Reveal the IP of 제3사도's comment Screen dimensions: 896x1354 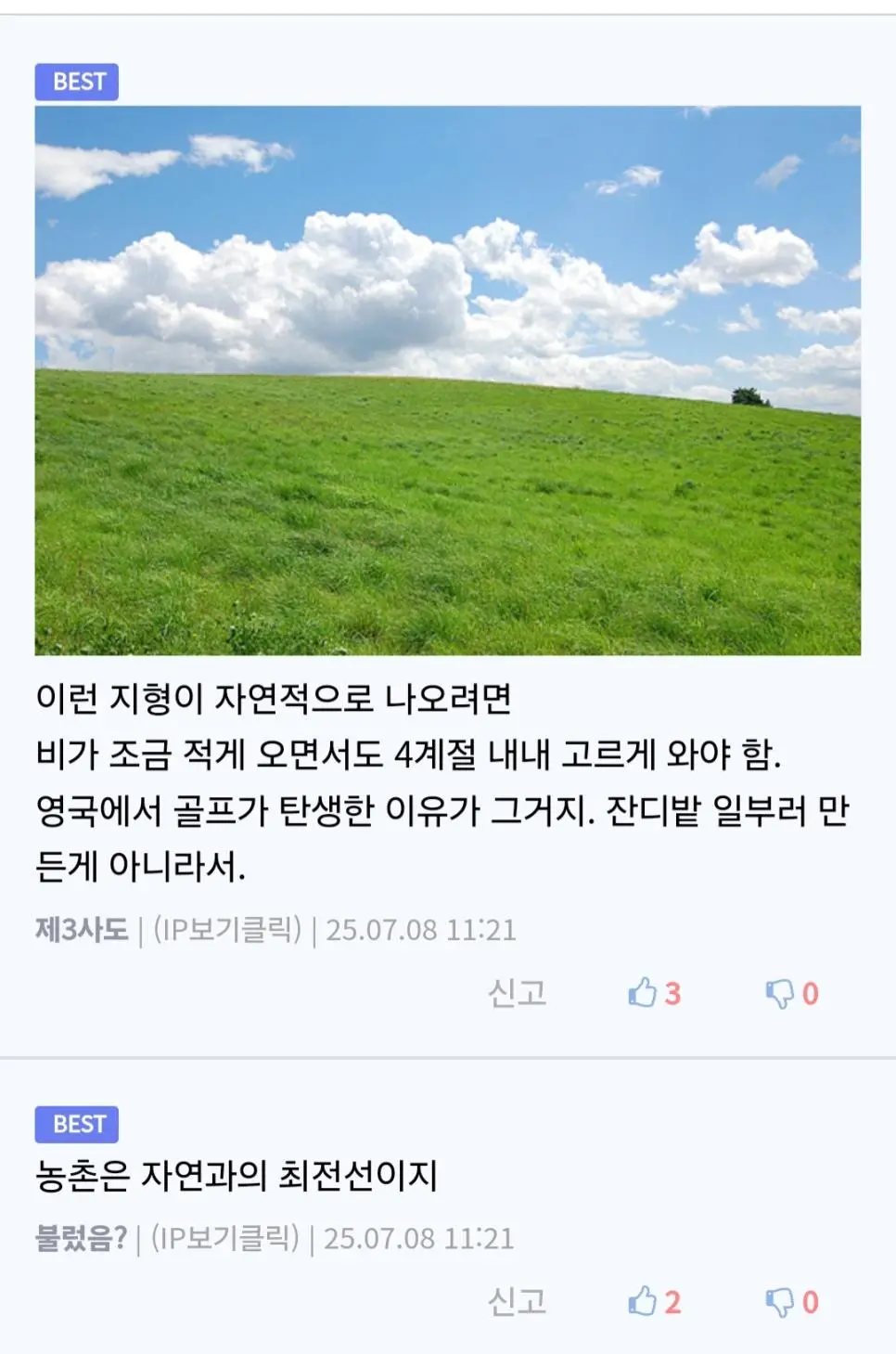click(x=227, y=929)
